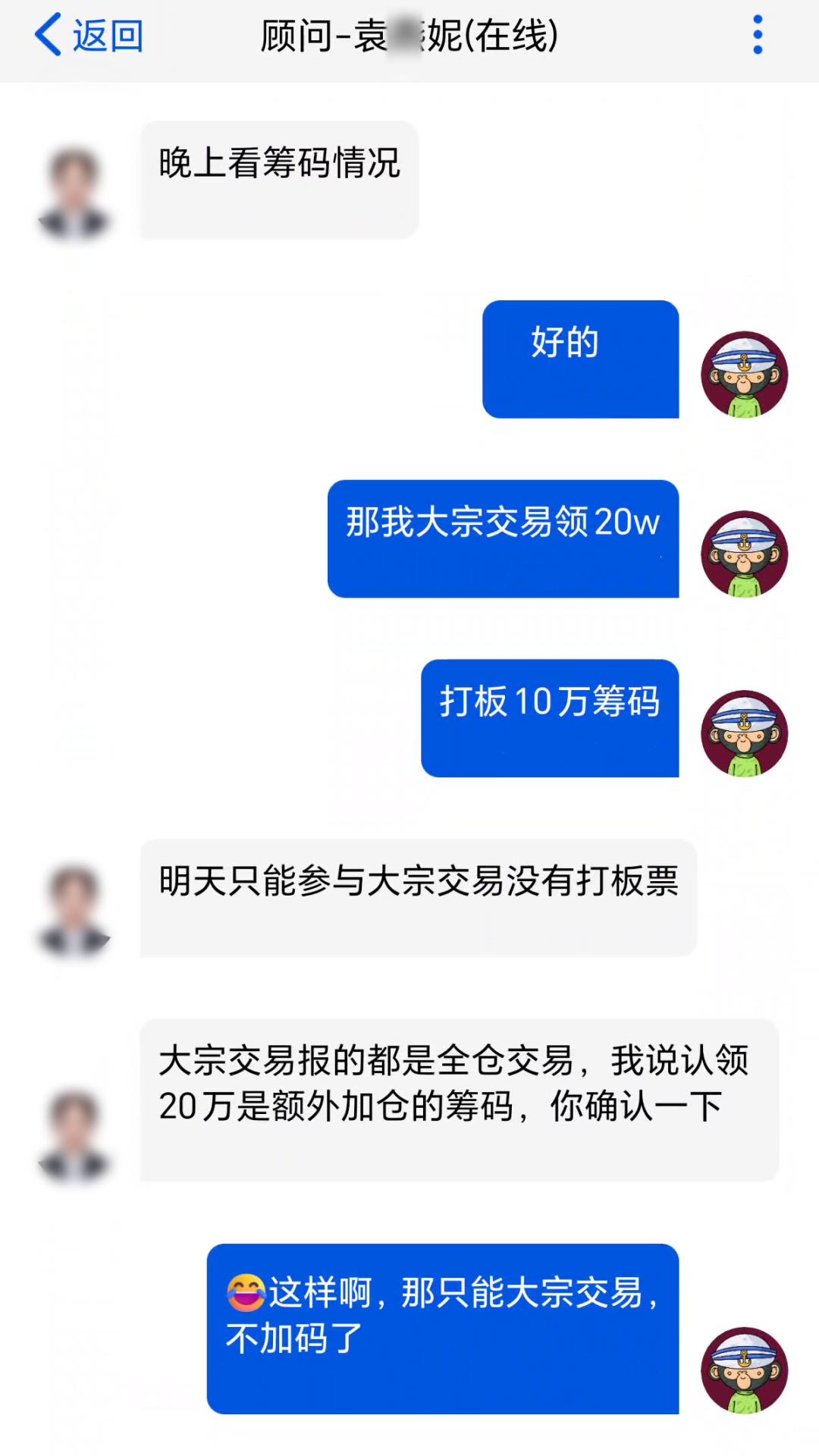Open advisor avatar beside 晚上看筹码情况
Image resolution: width=819 pixels, height=1456 pixels.
click(x=74, y=193)
